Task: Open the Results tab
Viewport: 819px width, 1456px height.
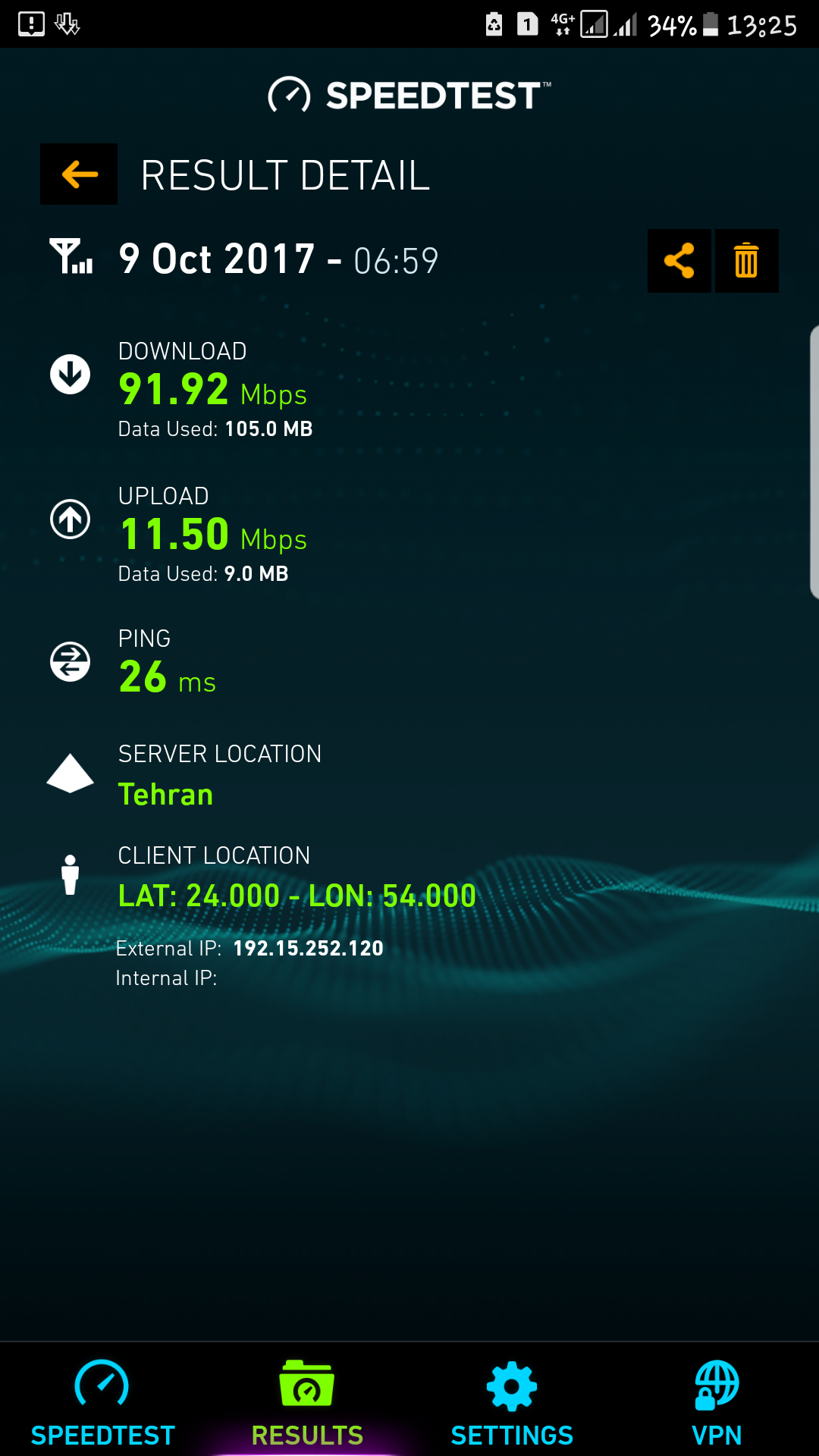Action: click(x=307, y=1401)
